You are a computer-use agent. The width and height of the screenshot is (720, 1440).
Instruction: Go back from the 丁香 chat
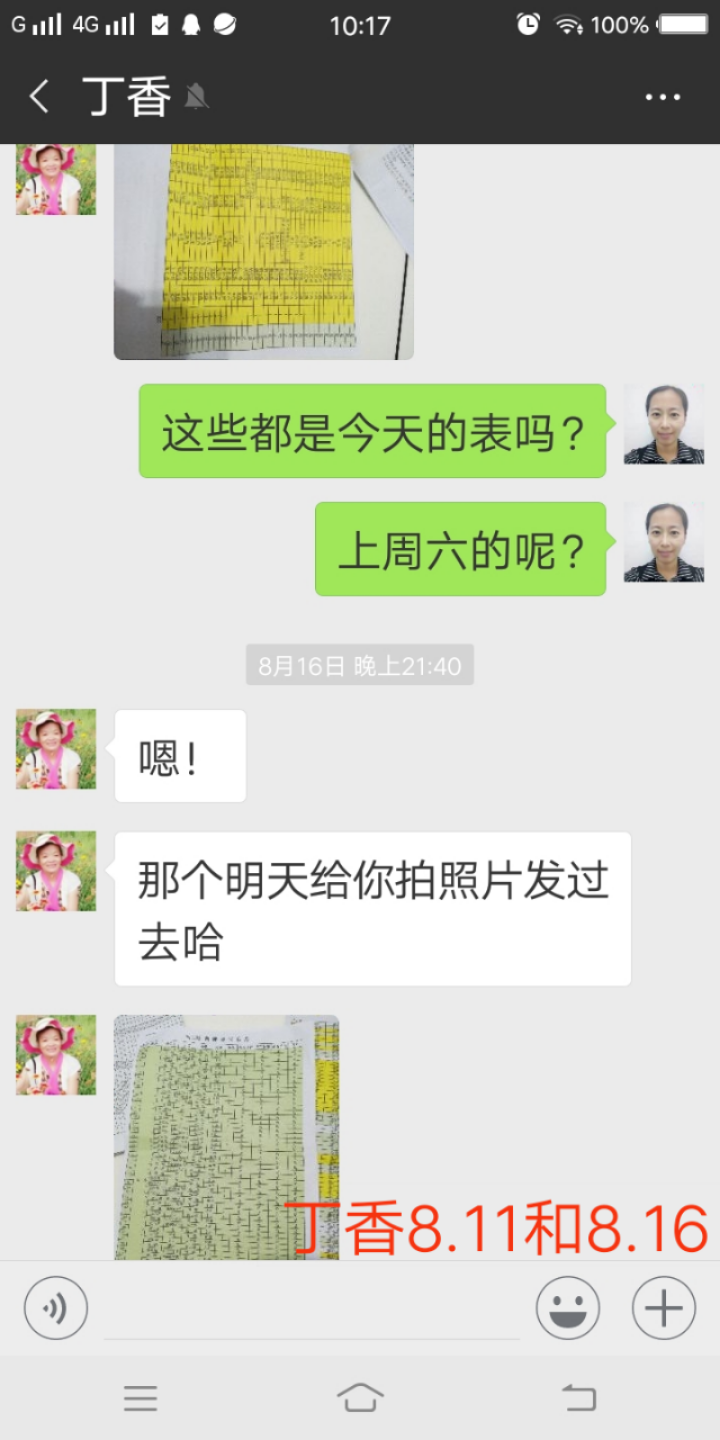[39, 97]
